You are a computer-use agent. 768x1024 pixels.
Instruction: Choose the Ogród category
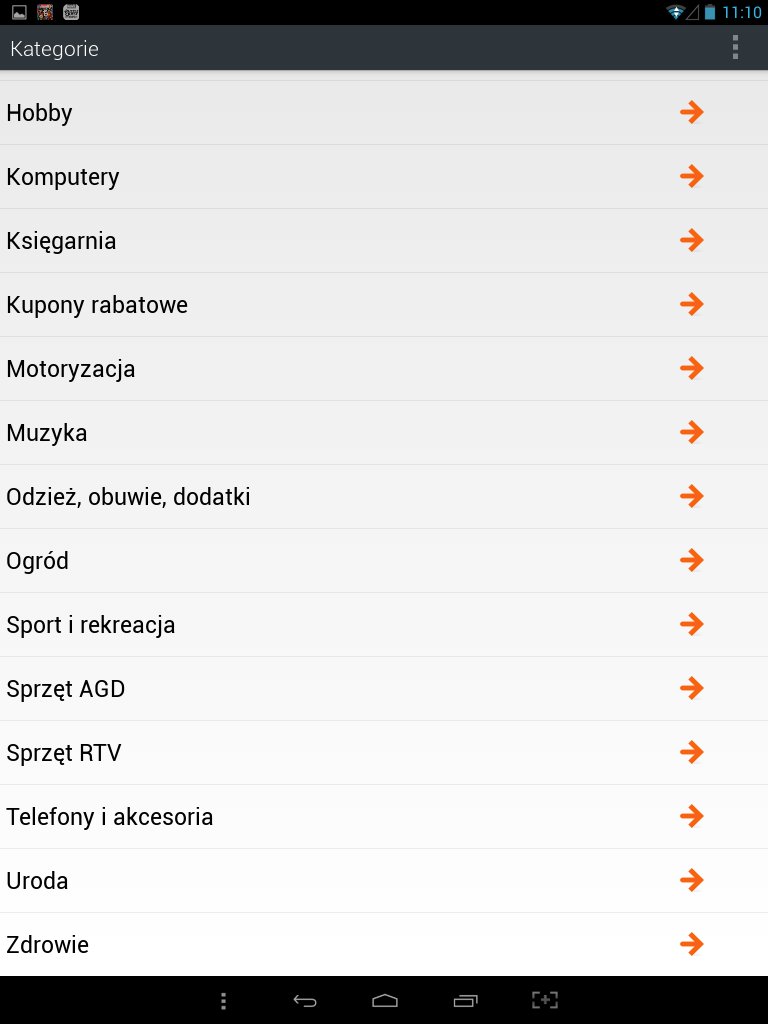click(384, 561)
